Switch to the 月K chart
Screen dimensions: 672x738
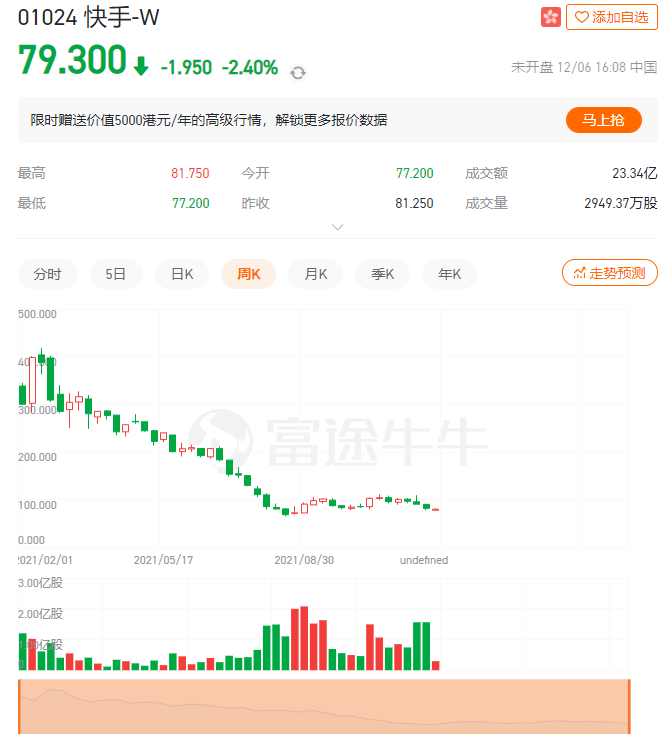316,274
